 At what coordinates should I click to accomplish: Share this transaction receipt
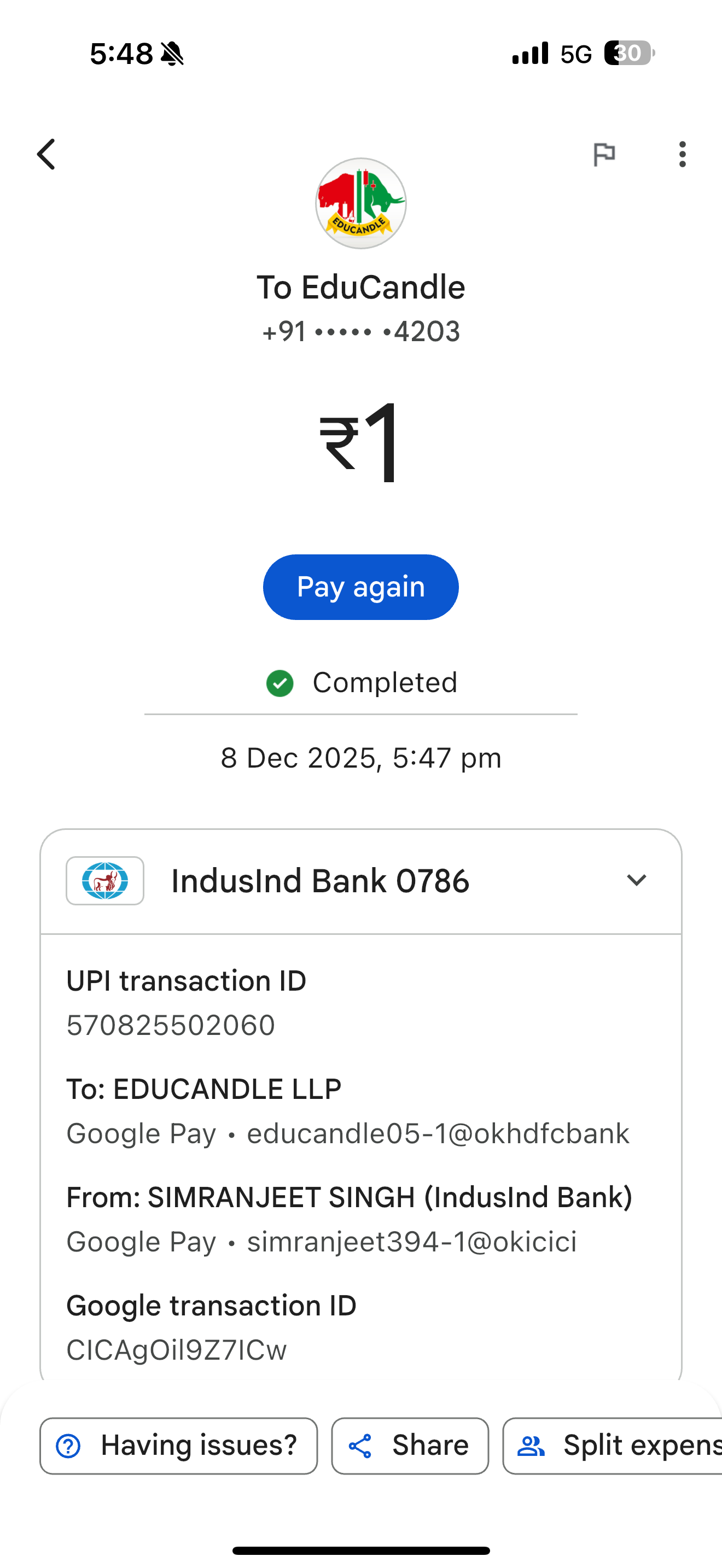coord(410,1446)
